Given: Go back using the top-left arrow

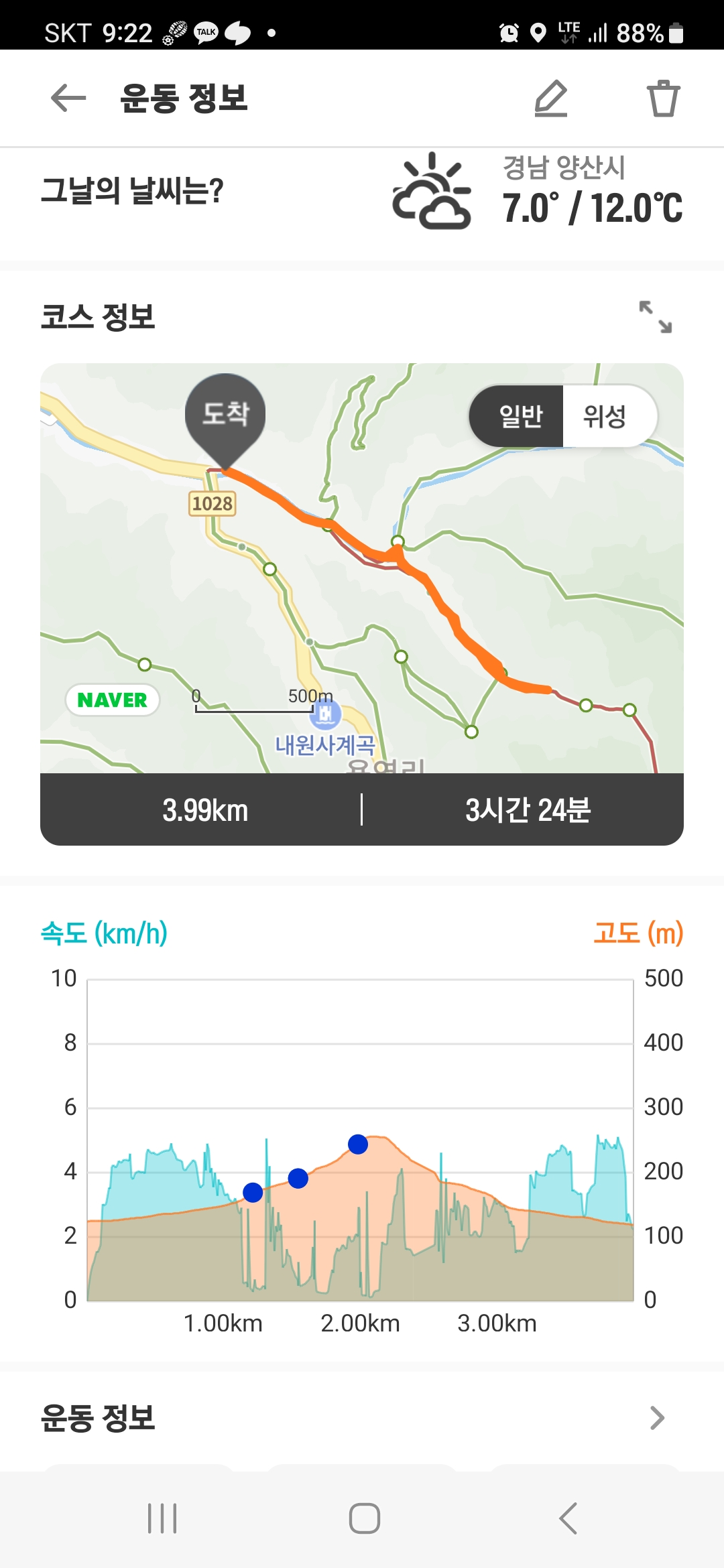Looking at the screenshot, I should click(68, 99).
